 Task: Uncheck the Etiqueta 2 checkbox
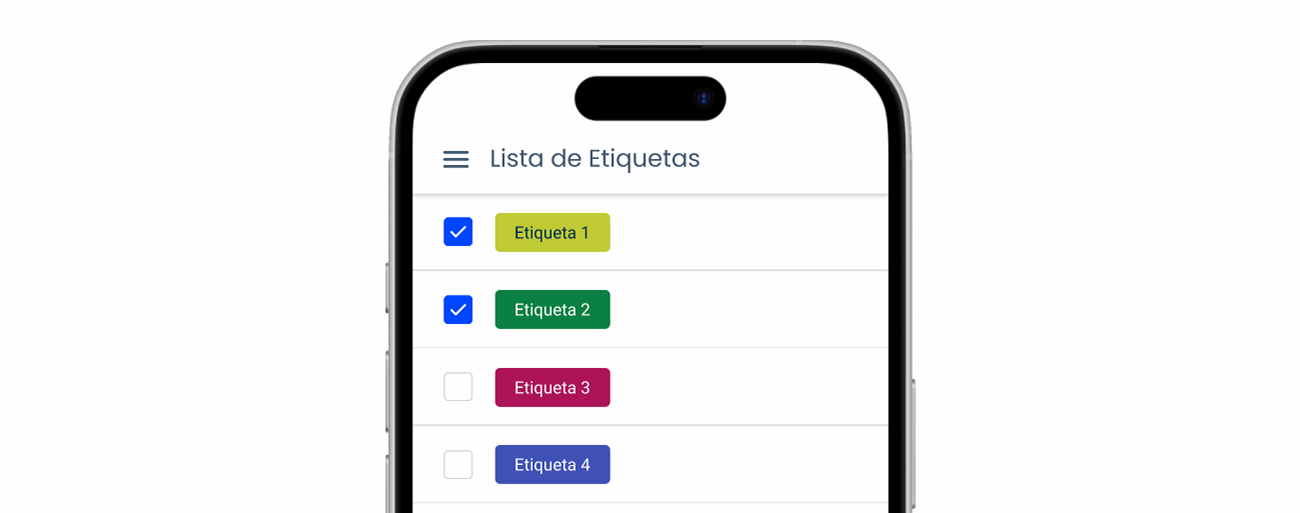pyautogui.click(x=458, y=309)
